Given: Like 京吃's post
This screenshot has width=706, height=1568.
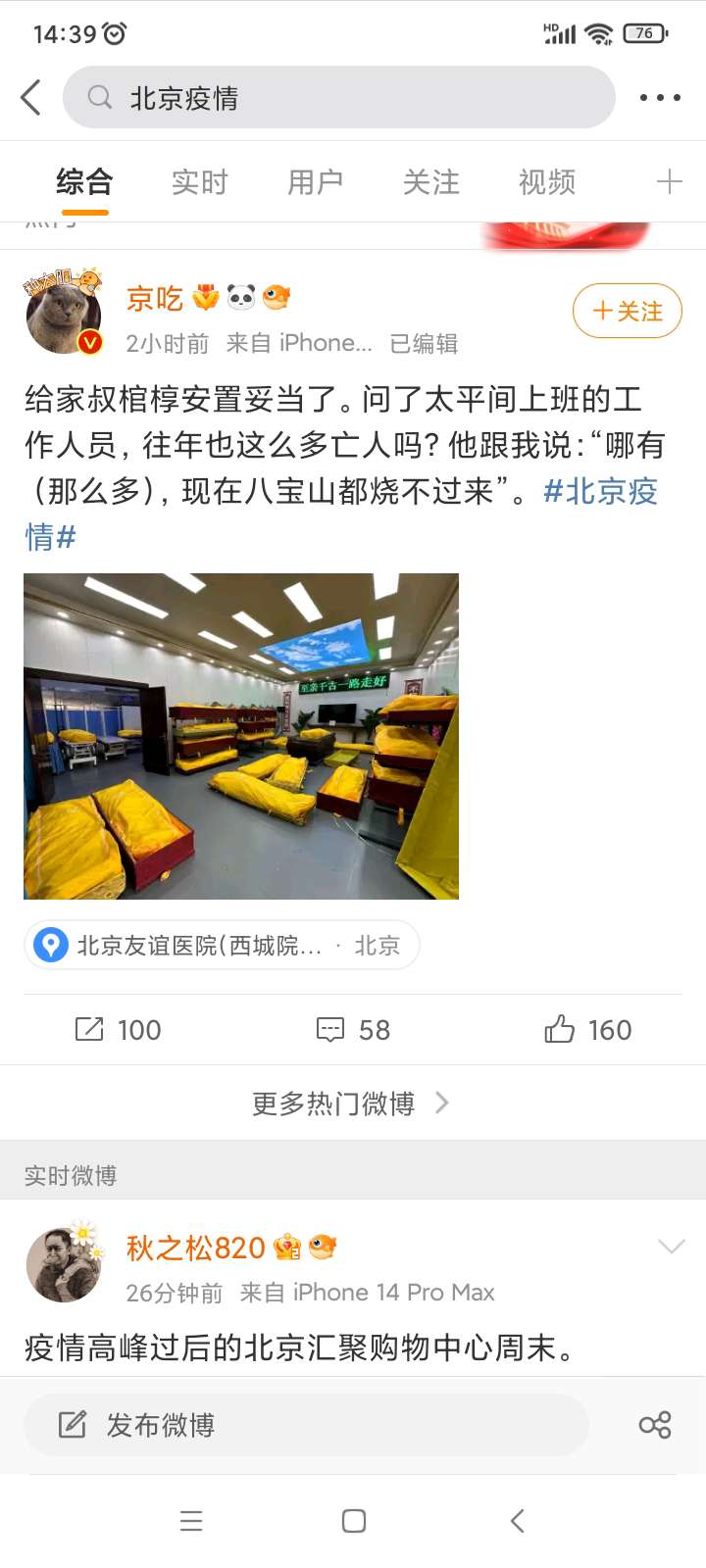Looking at the screenshot, I should 587,1030.
